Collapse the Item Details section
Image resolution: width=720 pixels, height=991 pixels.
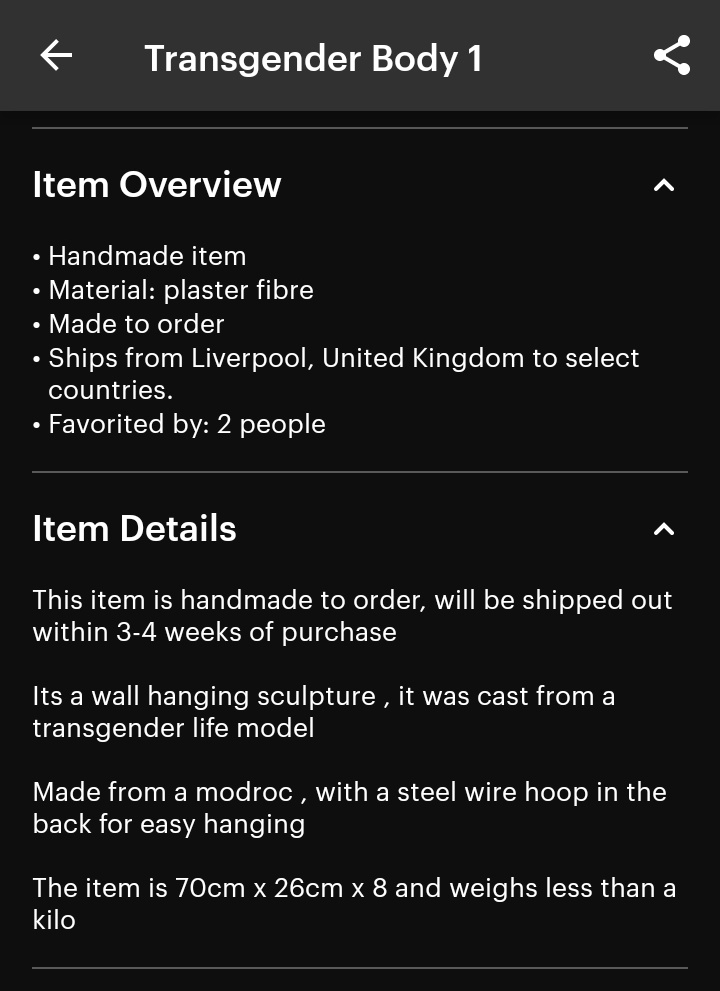click(664, 529)
